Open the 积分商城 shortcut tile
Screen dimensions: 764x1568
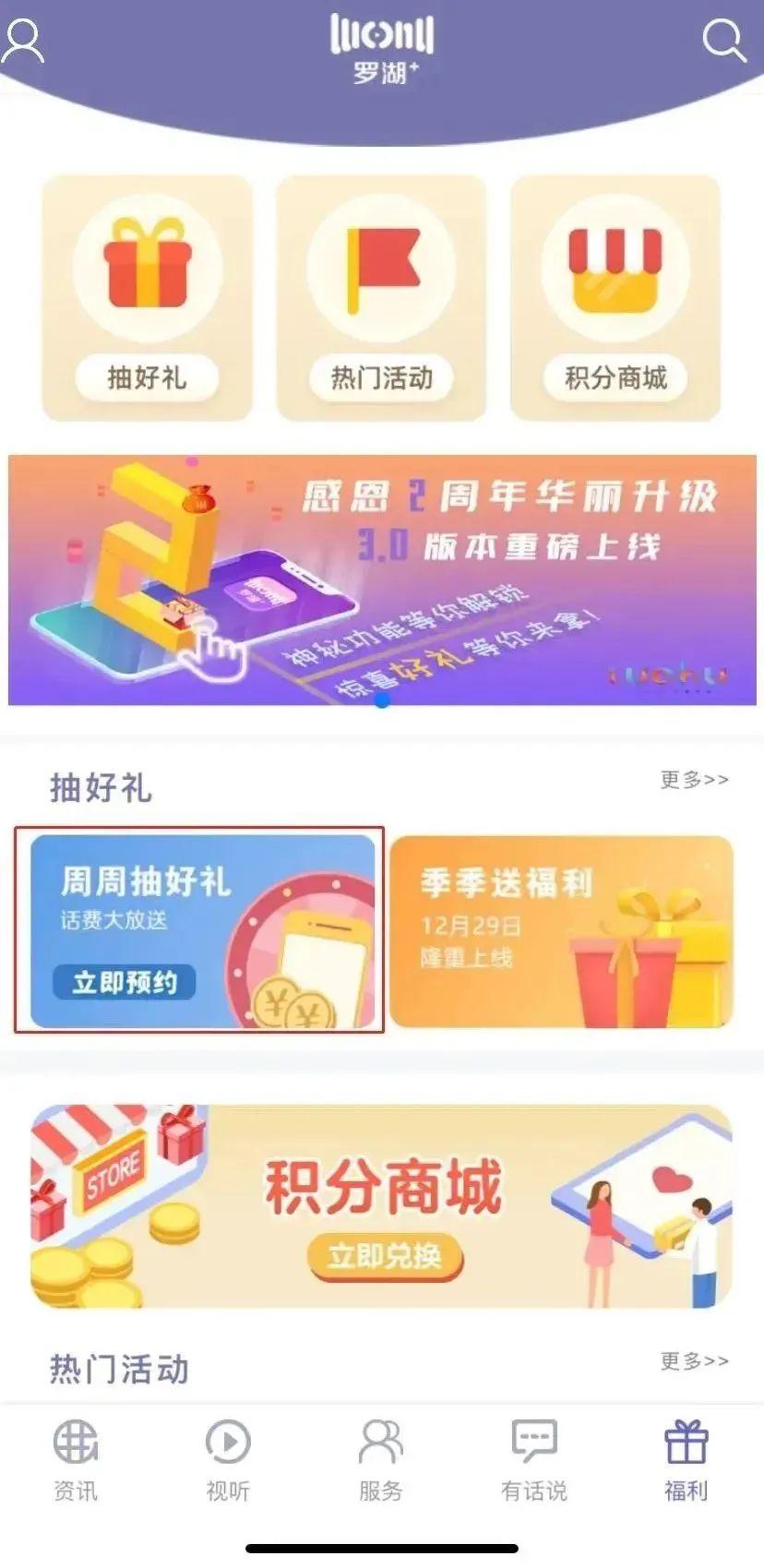tap(615, 297)
